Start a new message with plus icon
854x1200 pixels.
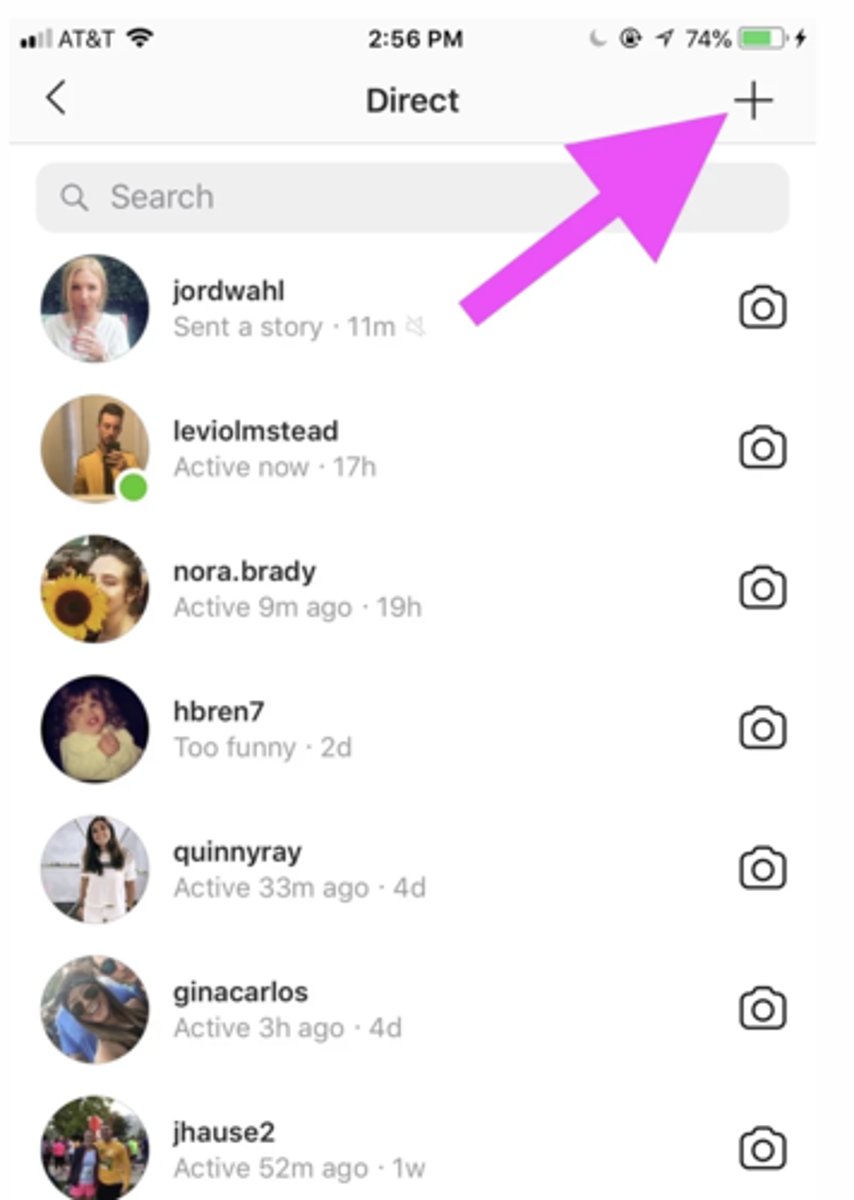753,100
